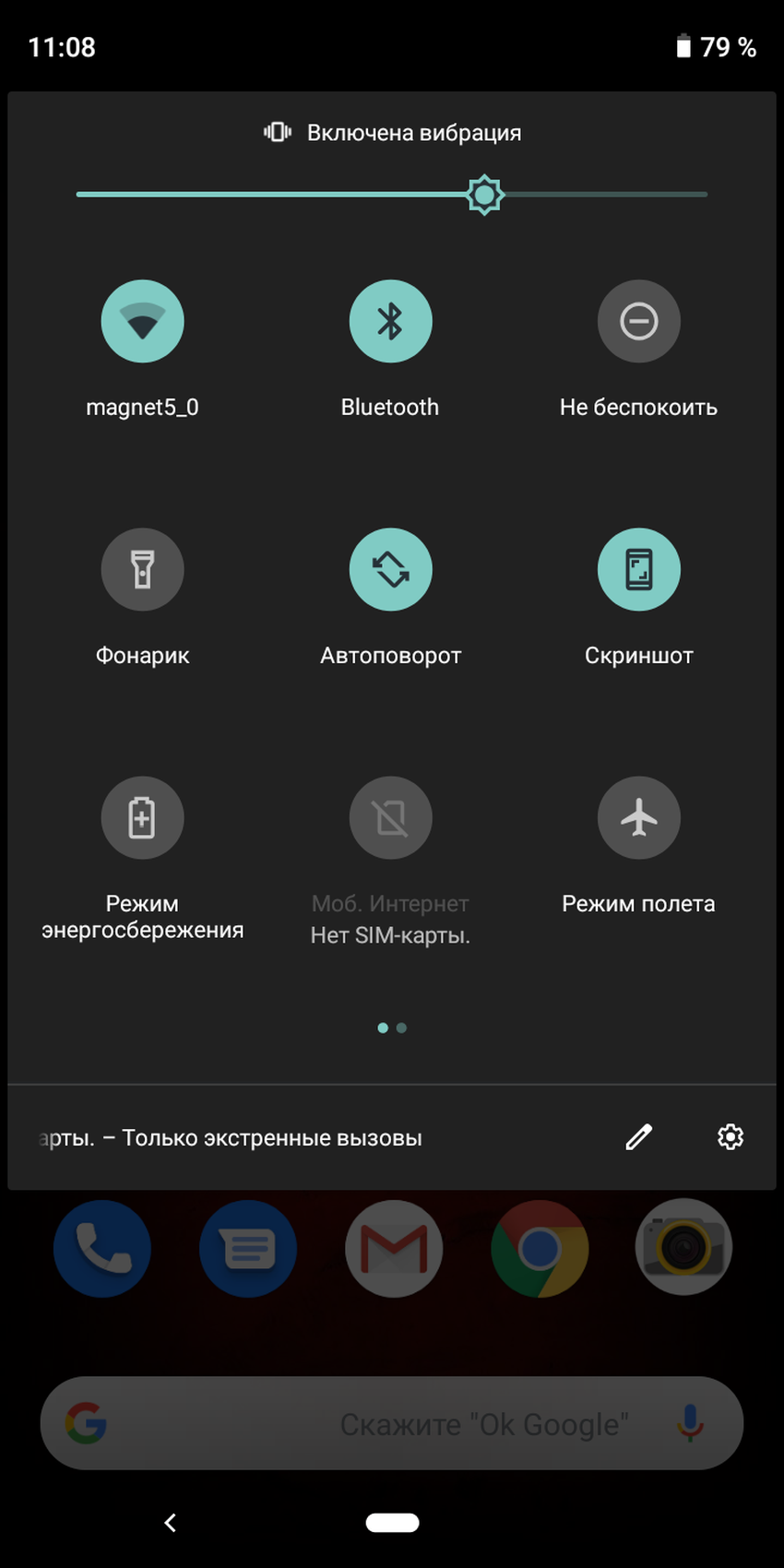Tap the home pill button
The width and height of the screenshot is (784, 1568).
click(x=392, y=1522)
